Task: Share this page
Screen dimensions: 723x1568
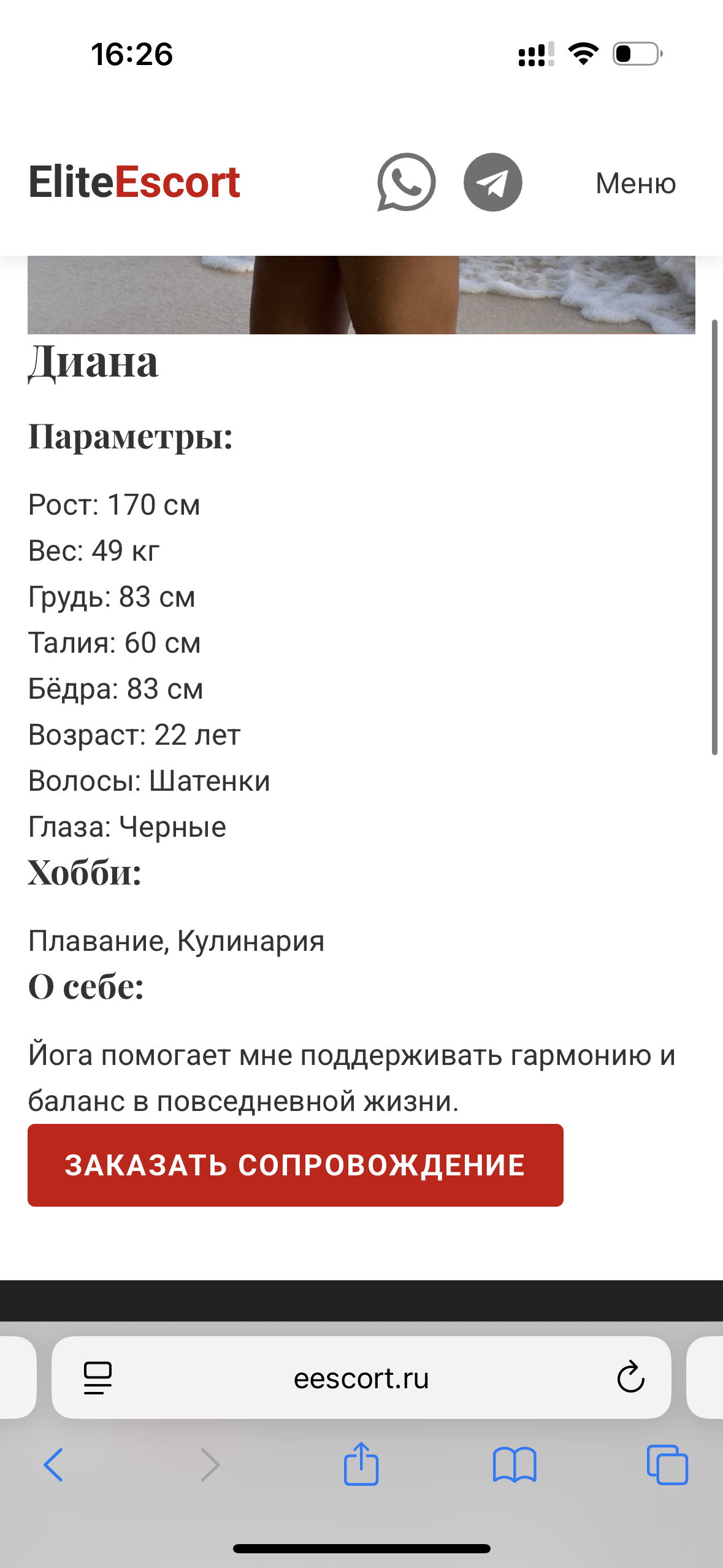Action: tap(361, 1464)
